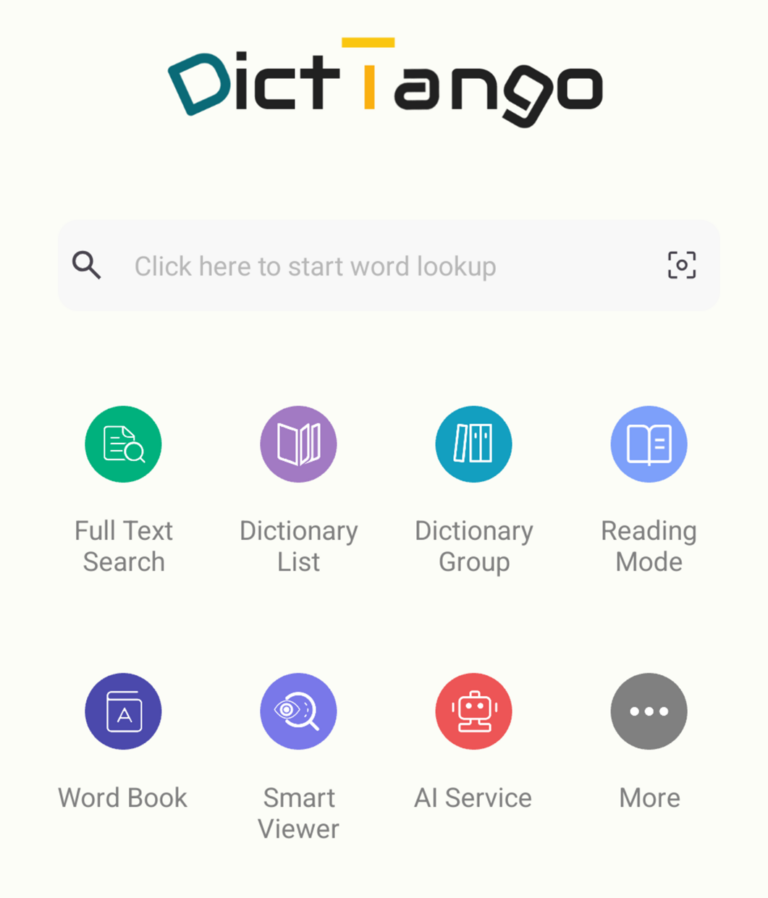Image resolution: width=768 pixels, height=898 pixels.
Task: Open AI Service
Action: (x=473, y=711)
